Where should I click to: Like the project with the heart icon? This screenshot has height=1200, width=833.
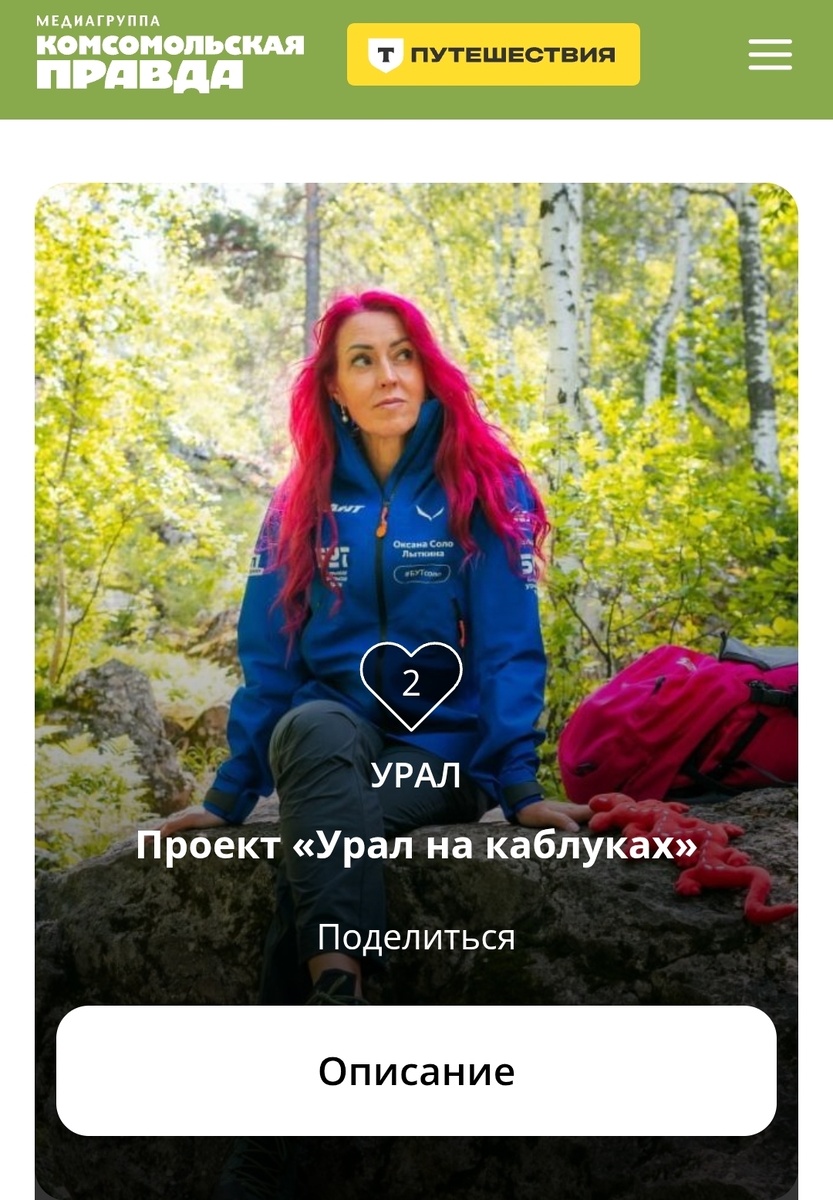(411, 685)
